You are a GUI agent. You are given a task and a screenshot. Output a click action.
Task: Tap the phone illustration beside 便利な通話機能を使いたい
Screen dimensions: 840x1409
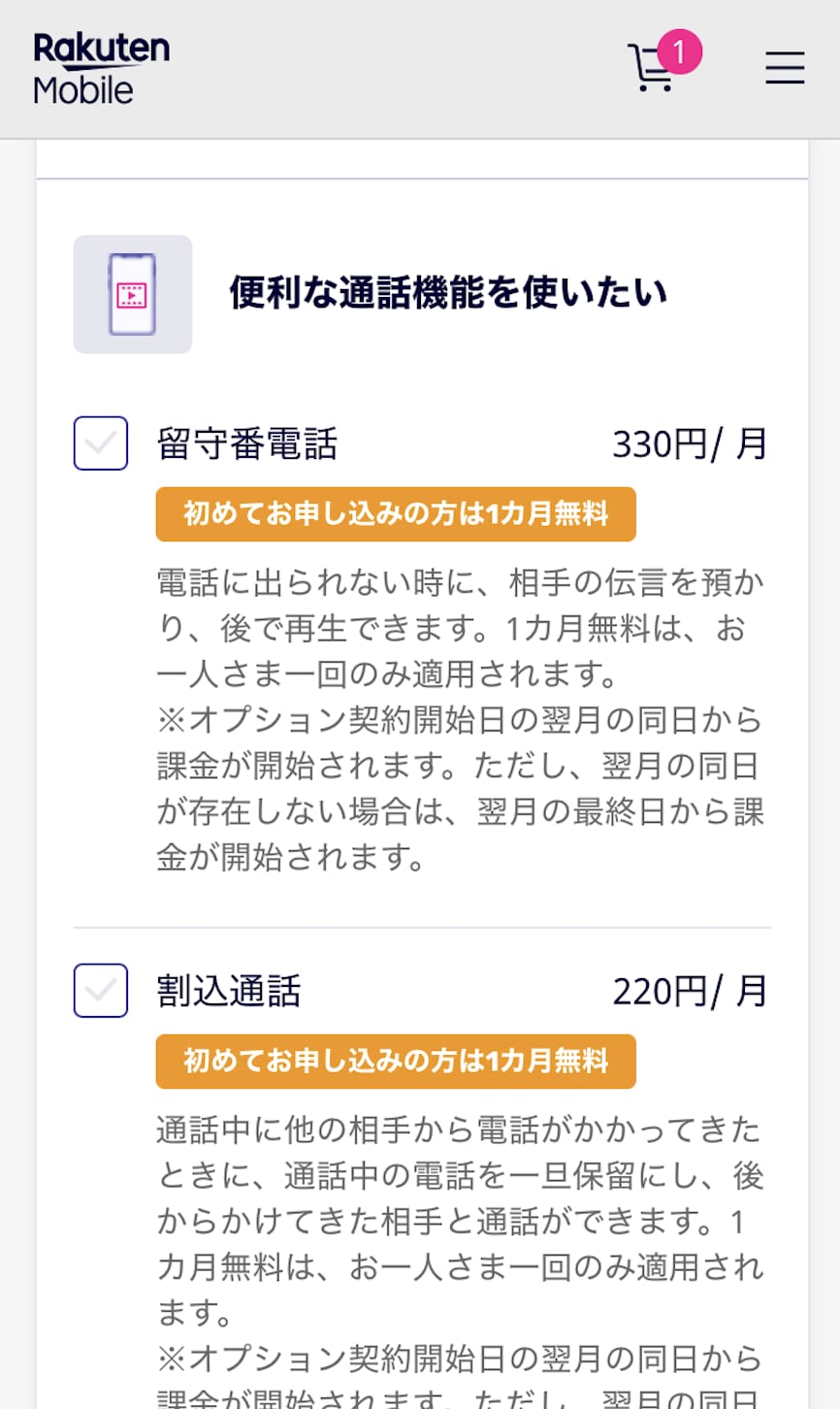point(132,294)
